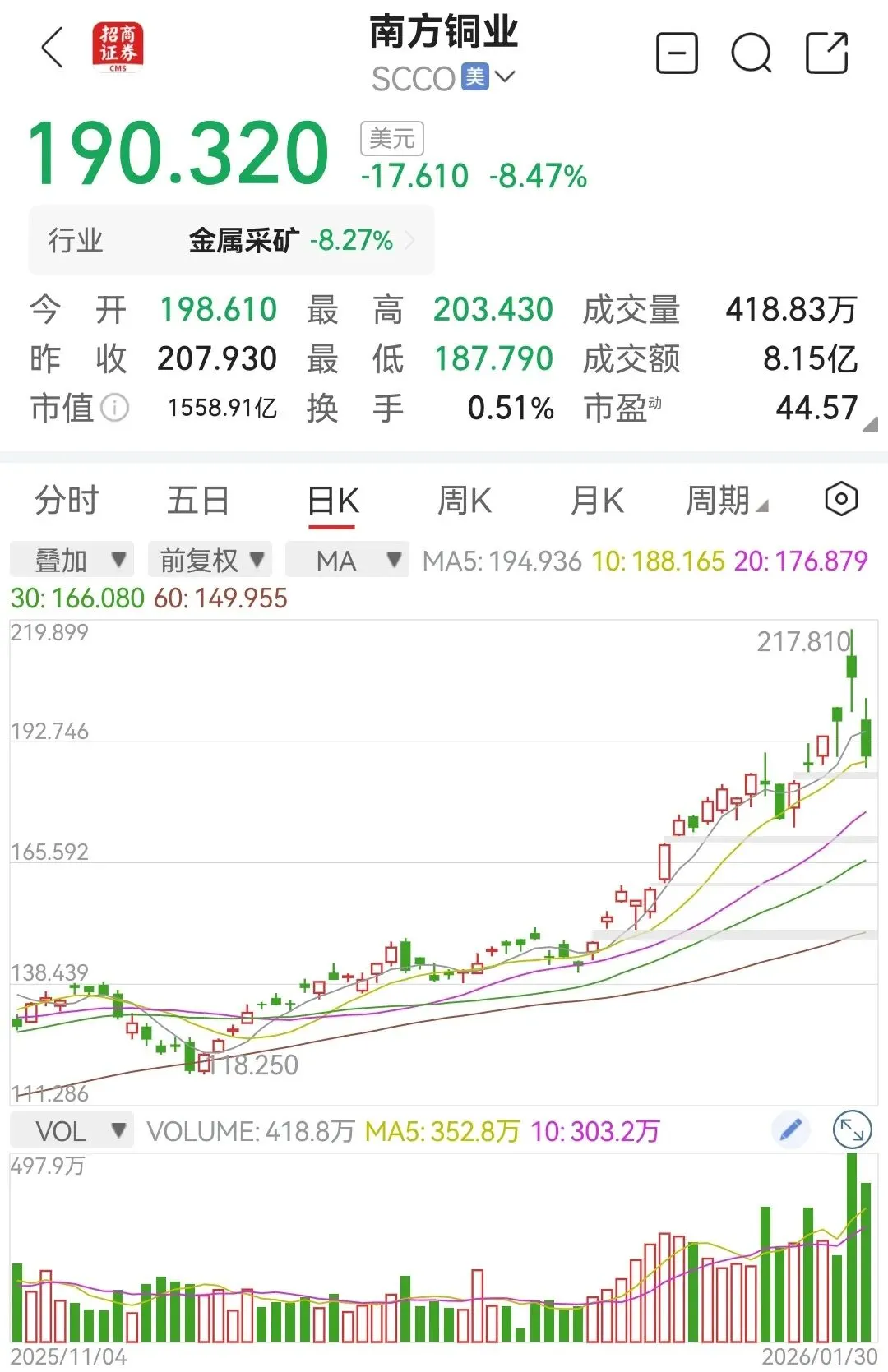Switch to the 分时 chart tab

point(67,500)
